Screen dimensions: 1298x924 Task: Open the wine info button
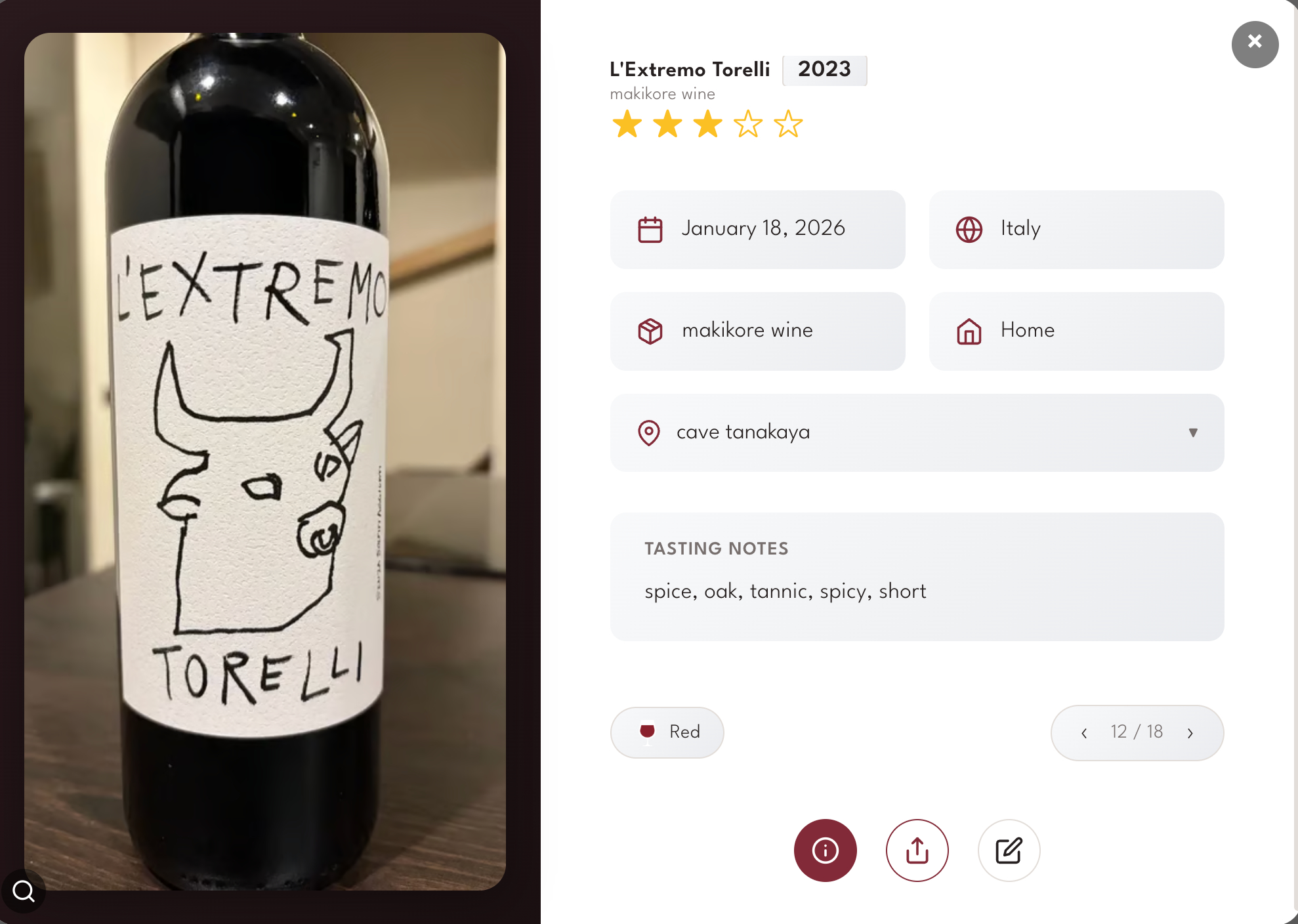click(825, 850)
